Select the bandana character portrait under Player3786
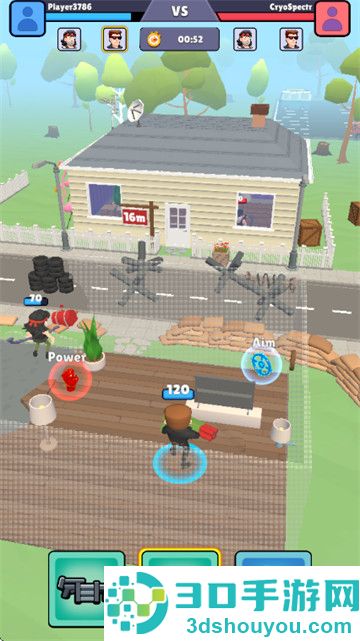The height and width of the screenshot is (641, 360). (69, 39)
